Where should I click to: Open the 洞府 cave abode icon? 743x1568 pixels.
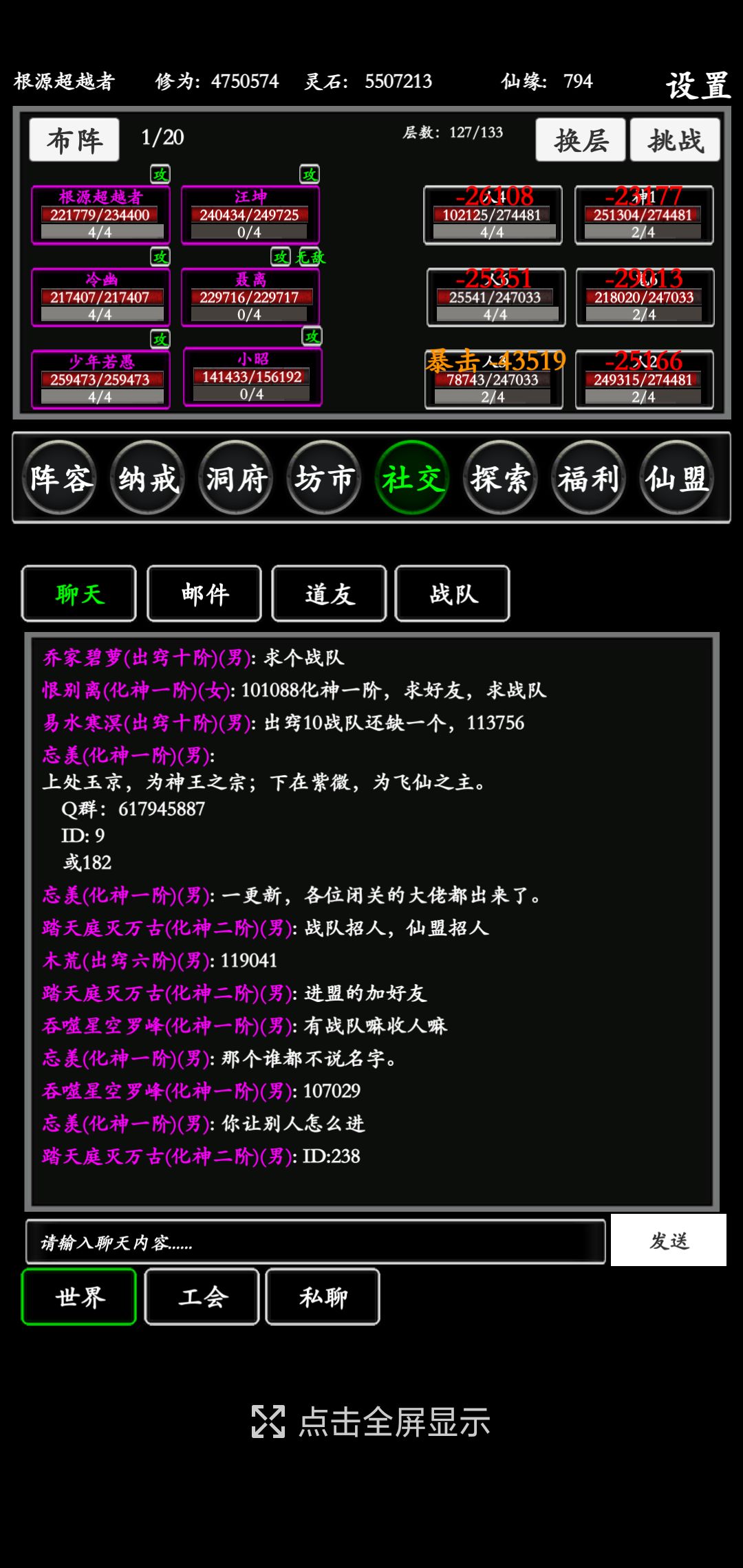pyautogui.click(x=235, y=479)
